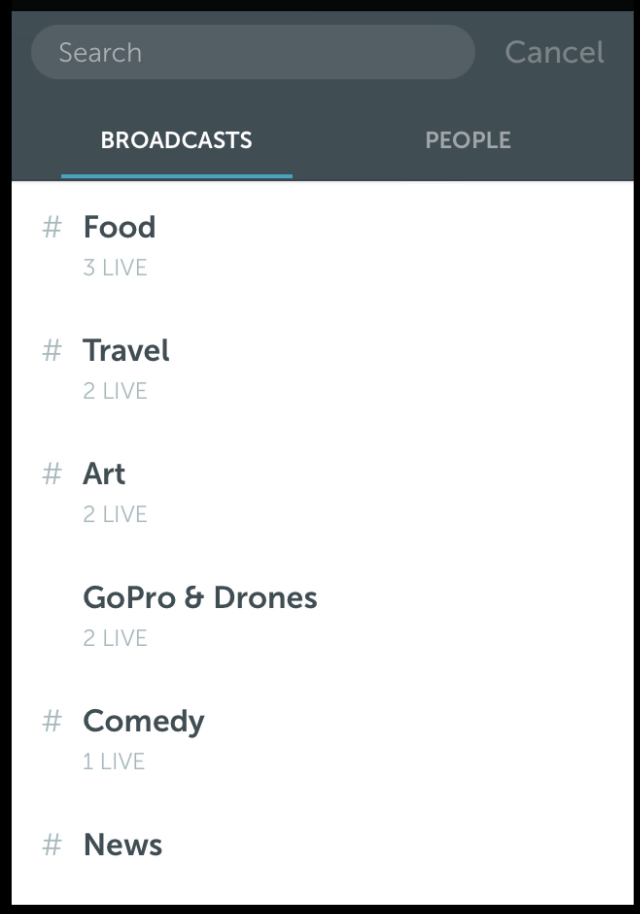
Task: Open the Food broadcasts category
Action: click(119, 228)
